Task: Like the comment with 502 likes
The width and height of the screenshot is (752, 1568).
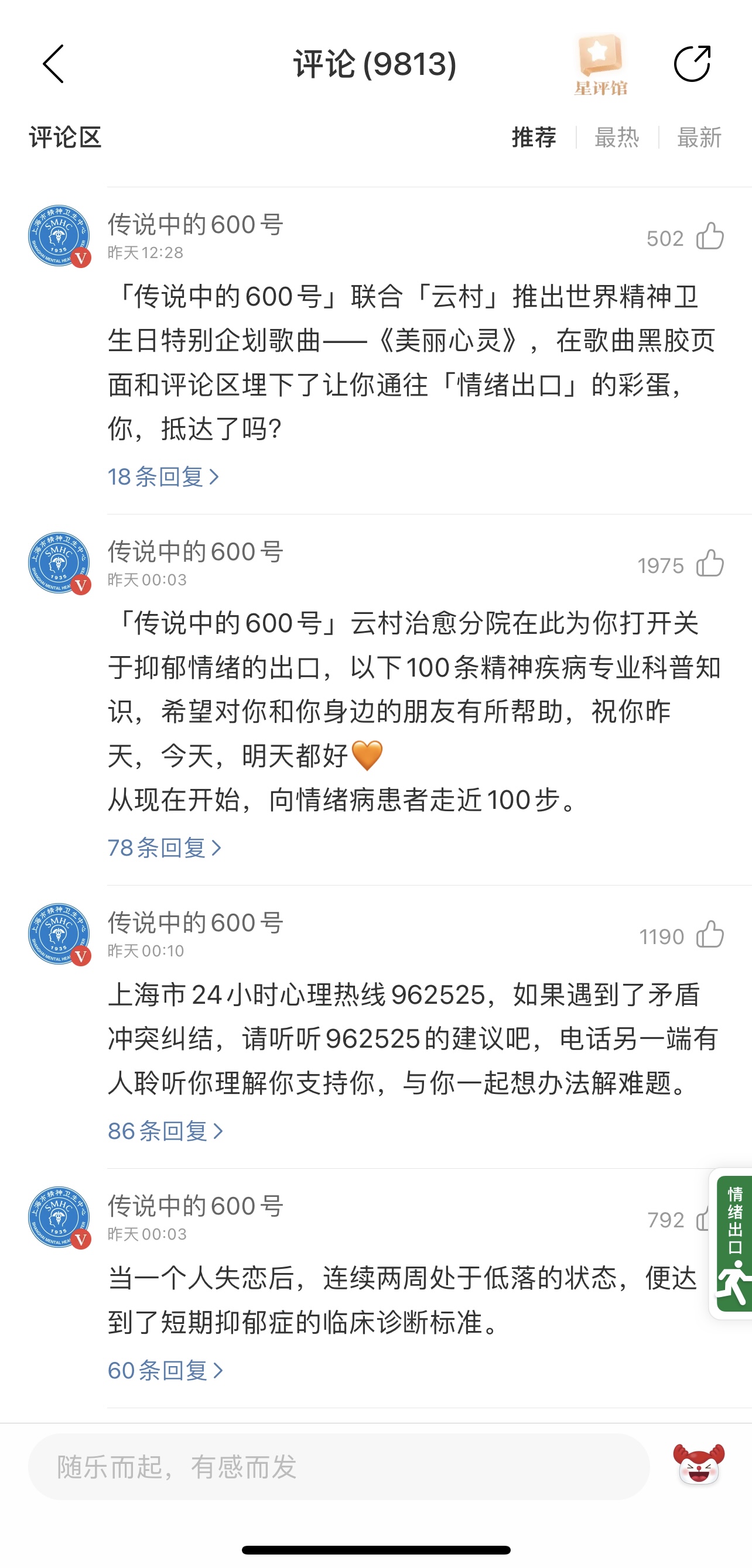Action: pyautogui.click(x=709, y=237)
